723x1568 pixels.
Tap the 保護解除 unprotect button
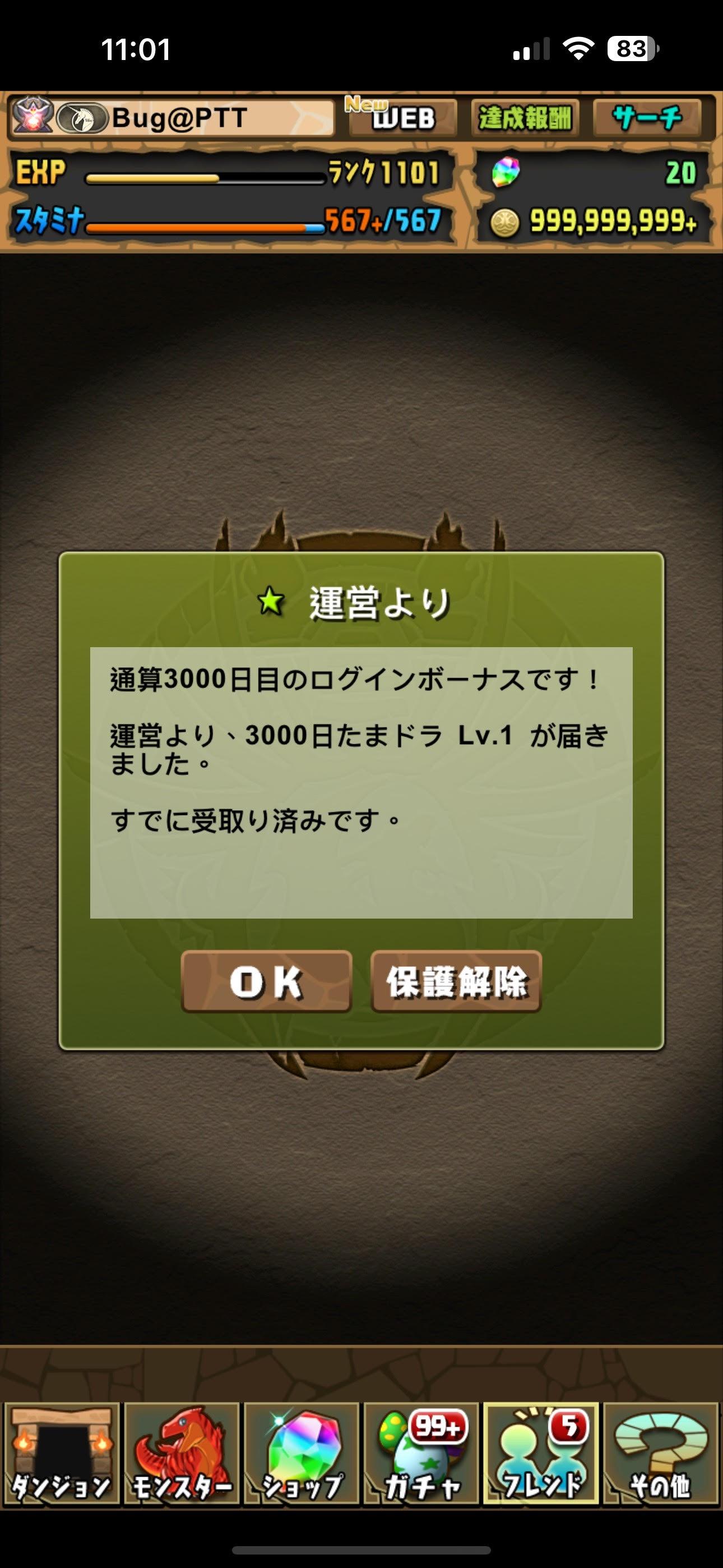(x=456, y=981)
